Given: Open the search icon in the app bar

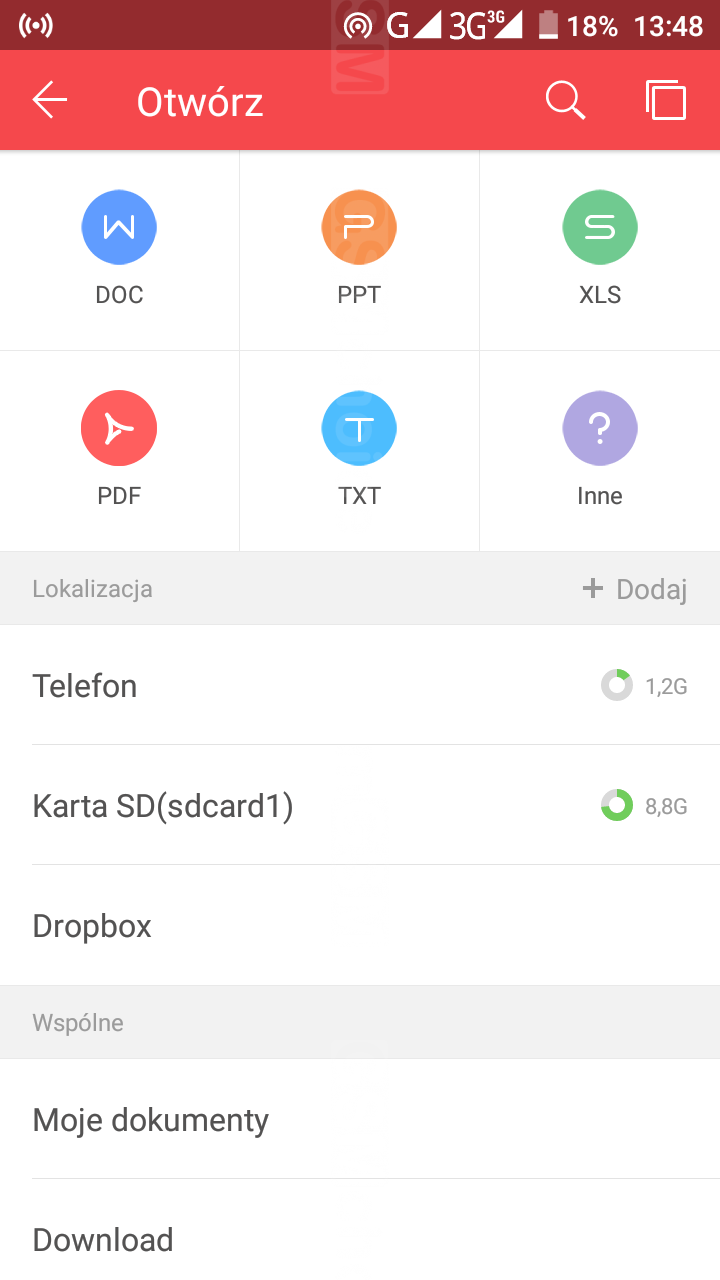Looking at the screenshot, I should click(x=565, y=101).
